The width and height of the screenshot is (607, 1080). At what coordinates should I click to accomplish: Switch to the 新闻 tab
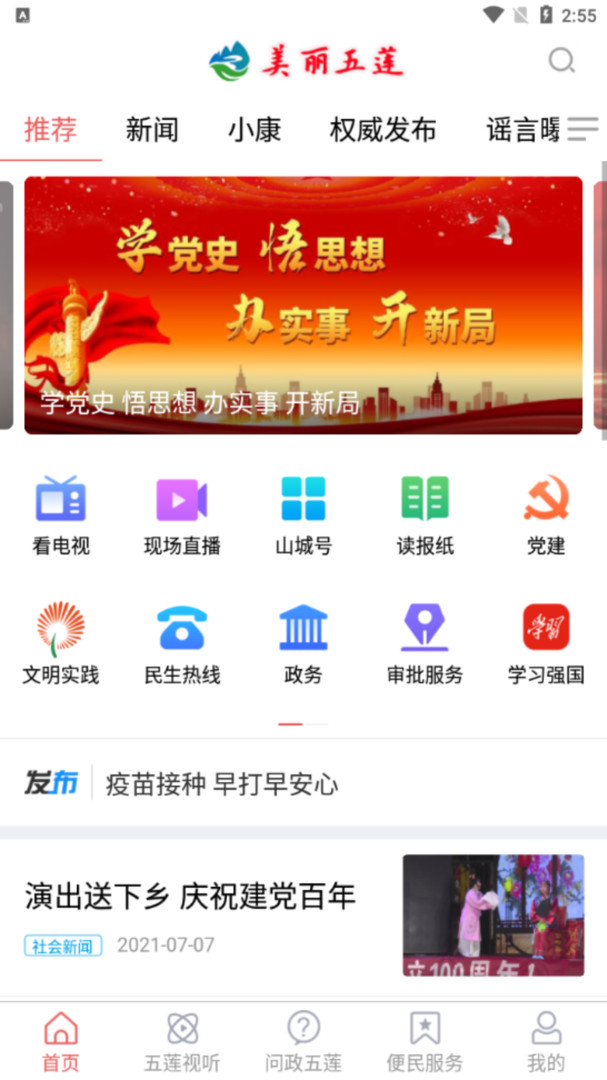pyautogui.click(x=152, y=130)
